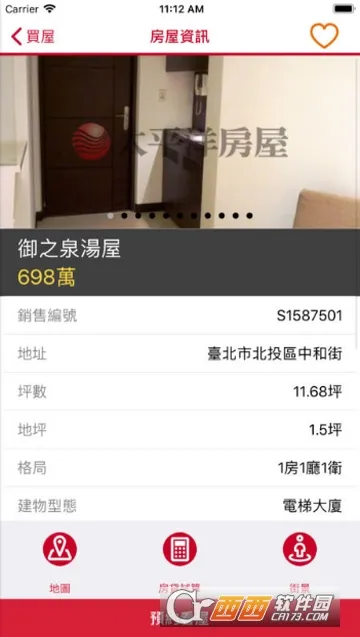Go back to the 買屋 list
This screenshot has height=637, width=360.
tap(33, 37)
